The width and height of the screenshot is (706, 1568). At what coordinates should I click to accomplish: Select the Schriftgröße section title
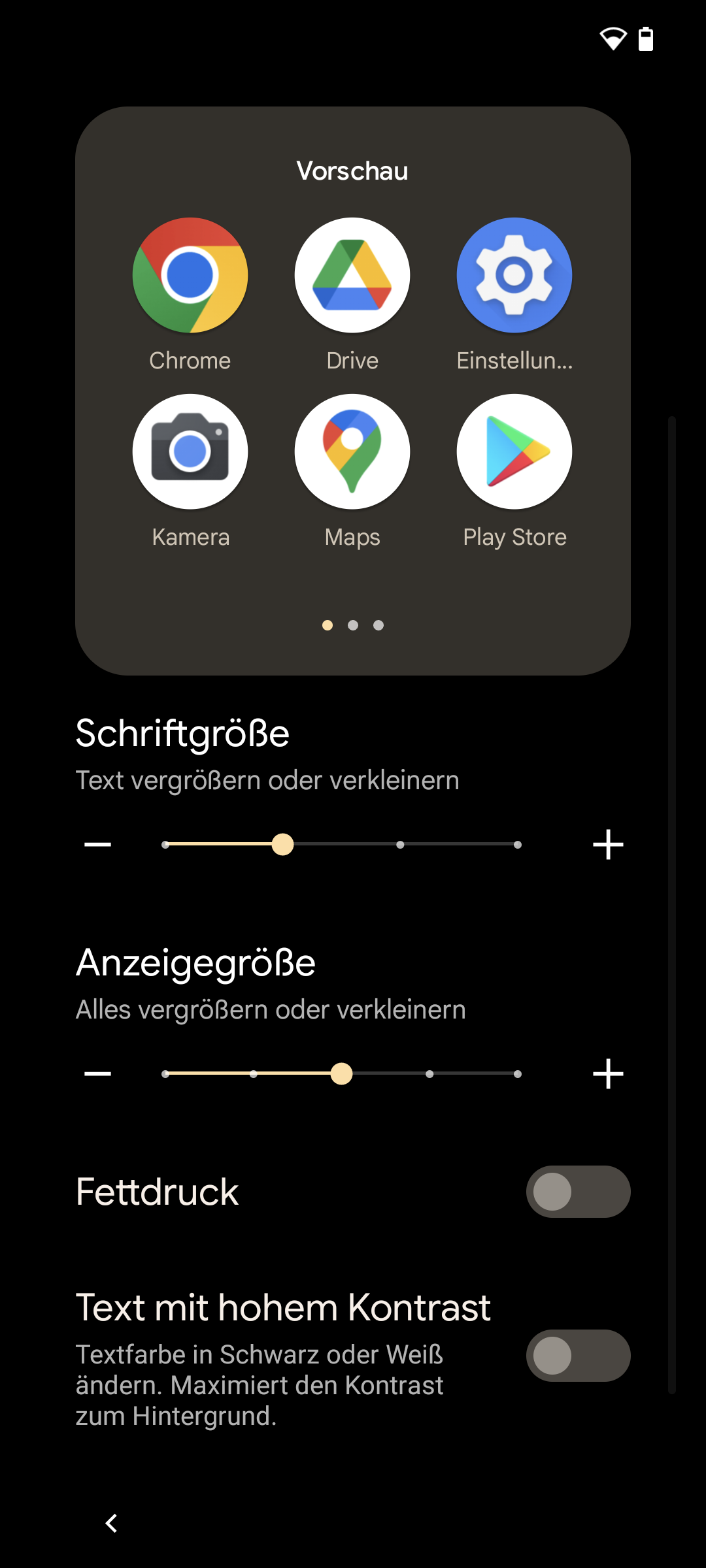click(x=182, y=734)
